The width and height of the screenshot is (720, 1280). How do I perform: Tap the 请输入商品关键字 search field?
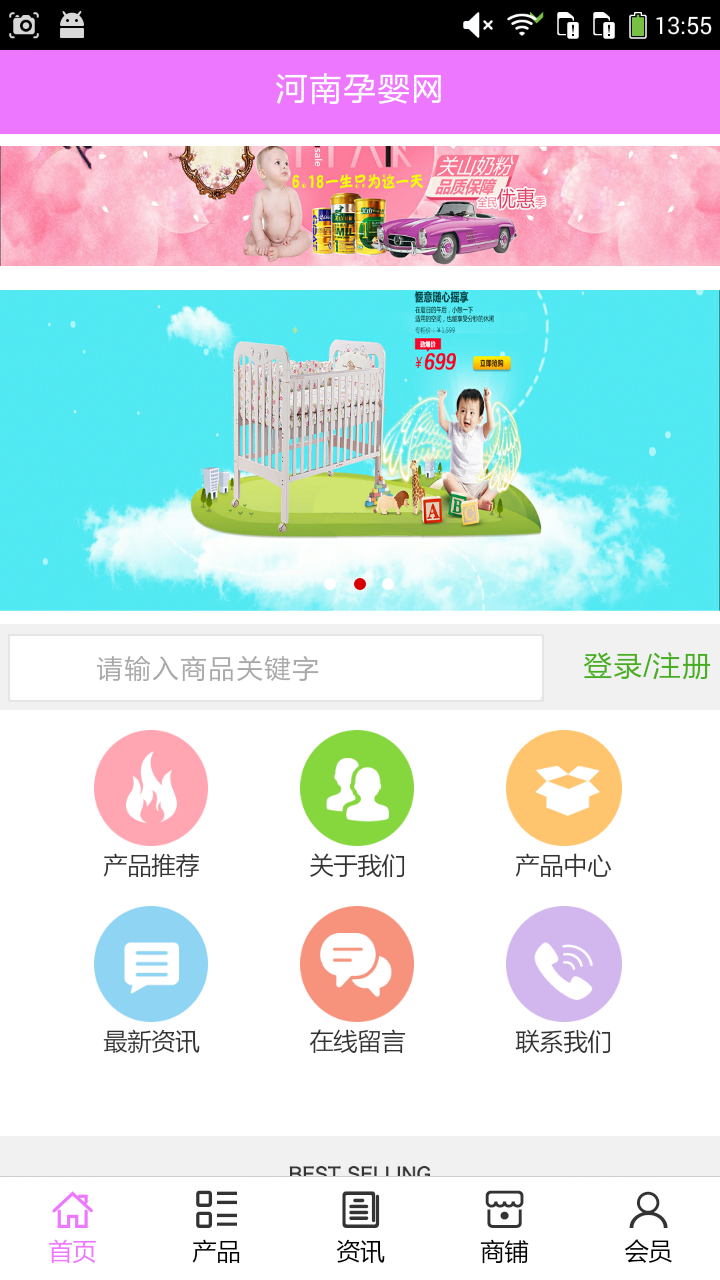coord(276,668)
